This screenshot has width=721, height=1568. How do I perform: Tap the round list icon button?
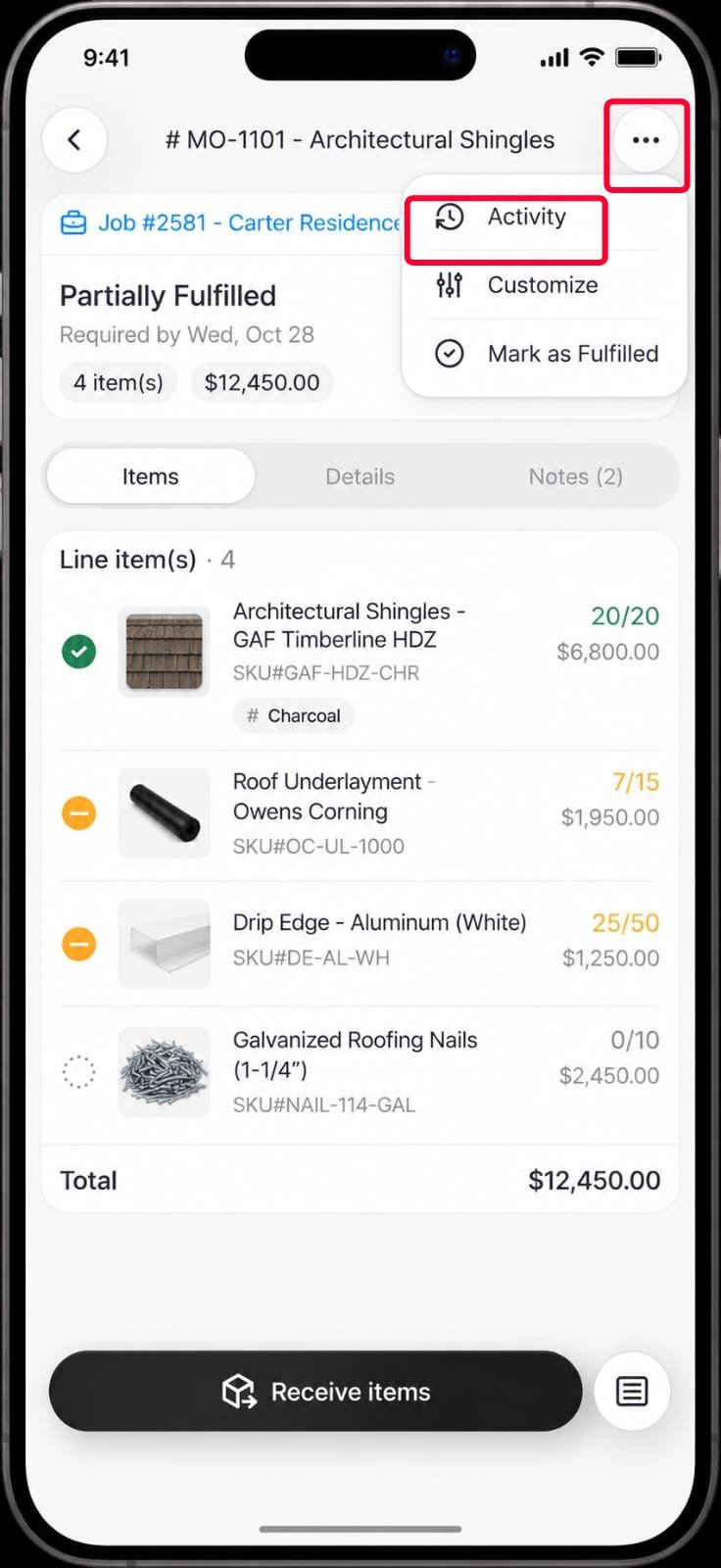(x=632, y=1392)
